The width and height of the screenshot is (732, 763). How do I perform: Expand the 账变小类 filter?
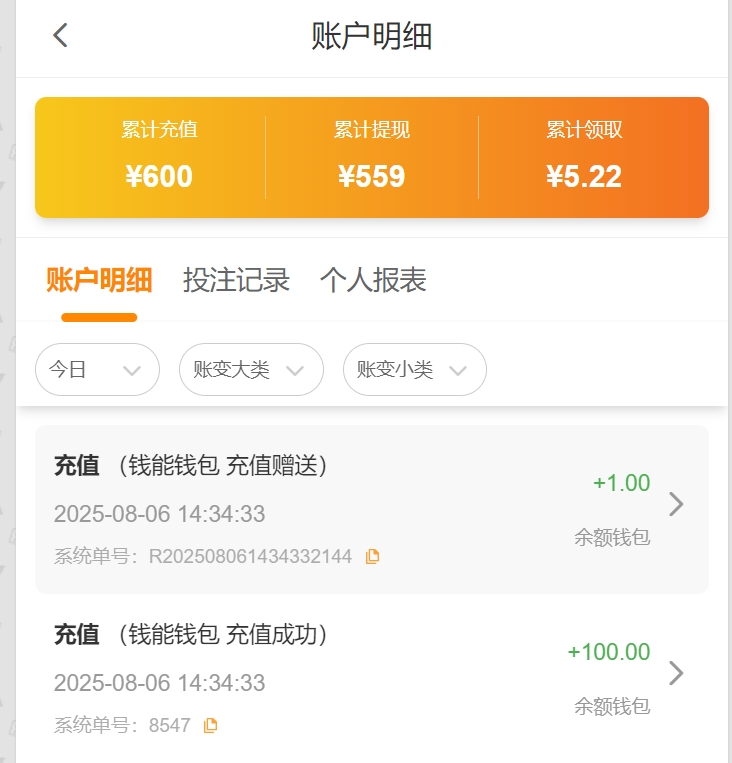414,370
